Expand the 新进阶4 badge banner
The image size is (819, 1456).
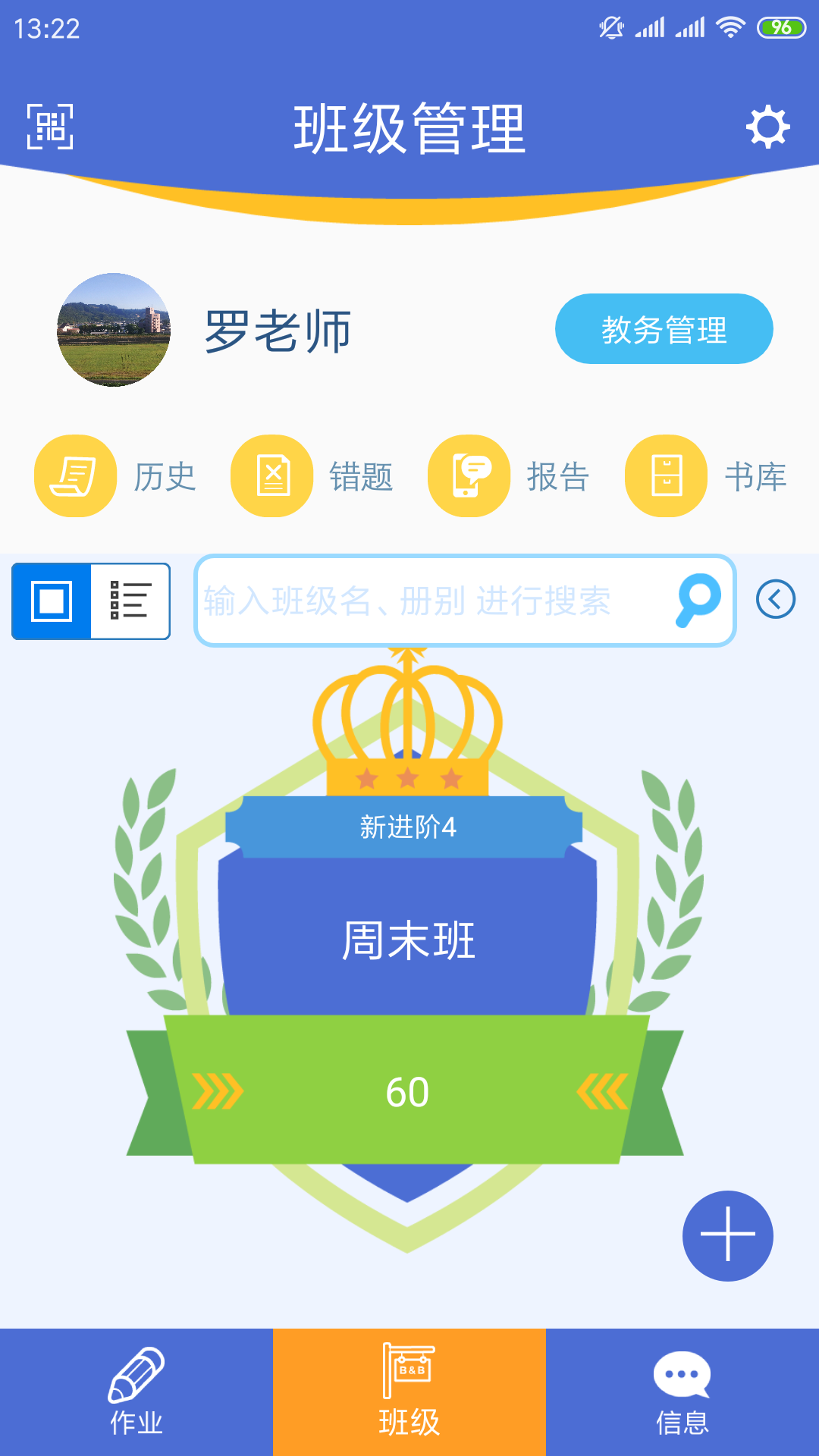(x=408, y=829)
